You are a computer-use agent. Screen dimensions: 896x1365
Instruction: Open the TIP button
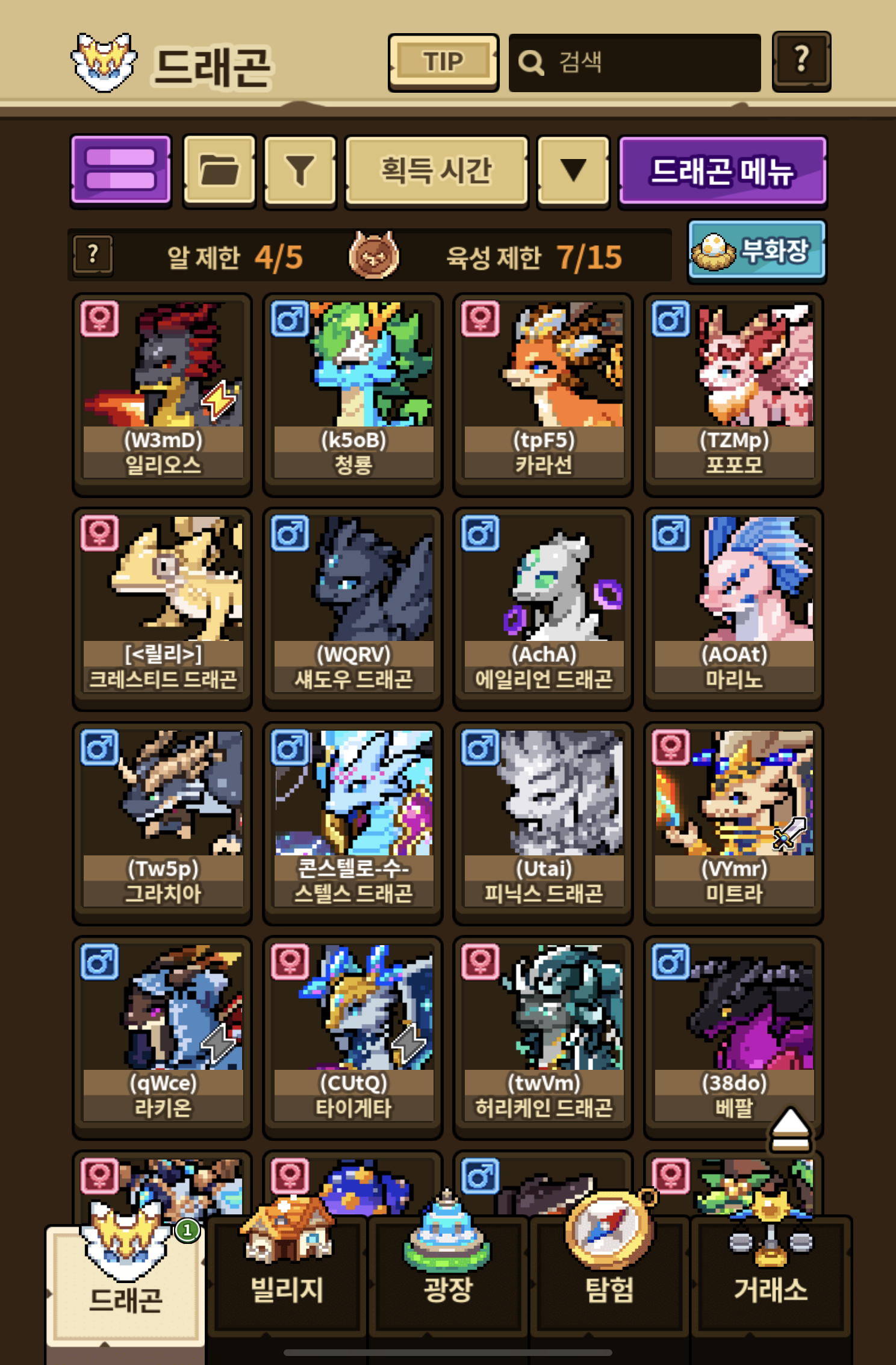coord(443,63)
